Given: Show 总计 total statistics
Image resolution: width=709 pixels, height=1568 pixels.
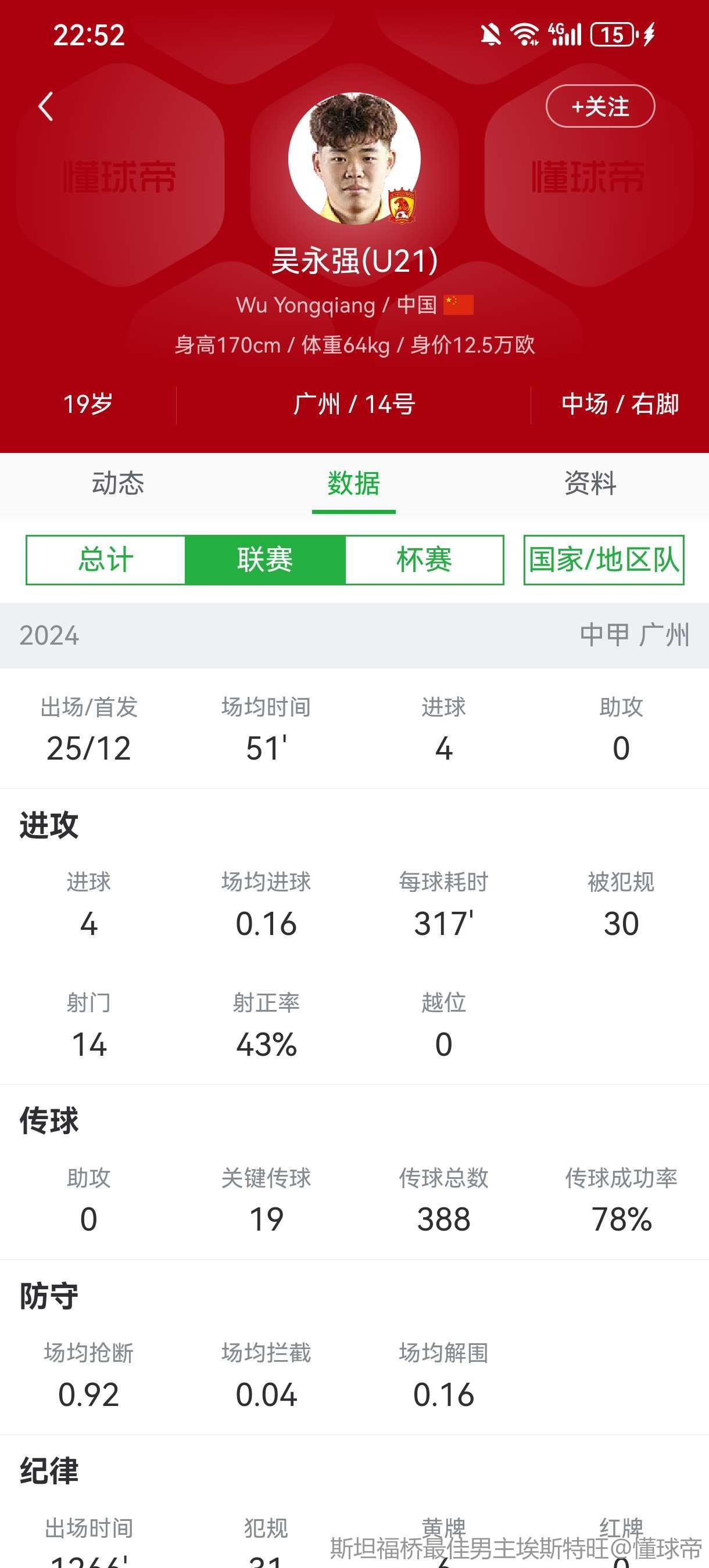Looking at the screenshot, I should [106, 560].
